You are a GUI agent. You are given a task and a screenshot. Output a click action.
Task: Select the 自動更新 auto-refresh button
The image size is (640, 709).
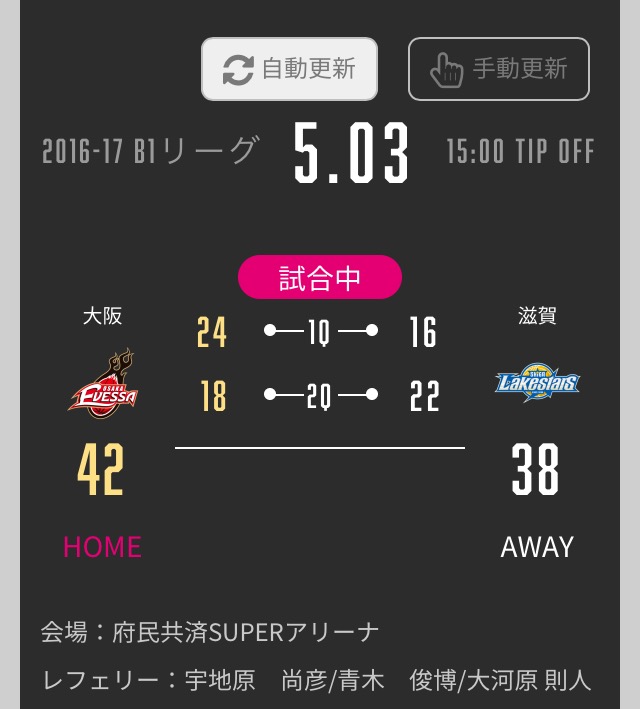[x=289, y=69]
